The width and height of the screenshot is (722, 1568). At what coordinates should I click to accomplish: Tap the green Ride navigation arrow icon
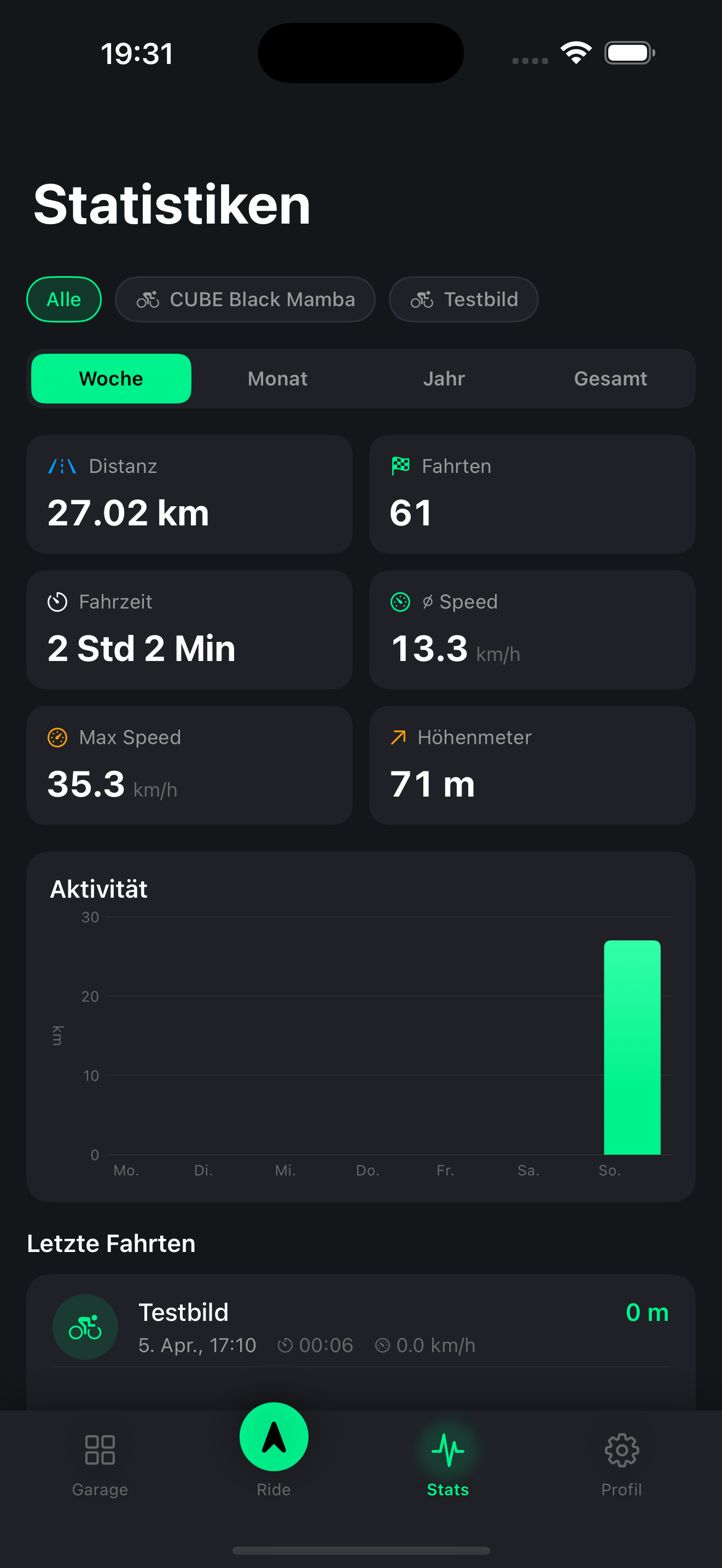pos(273,1438)
